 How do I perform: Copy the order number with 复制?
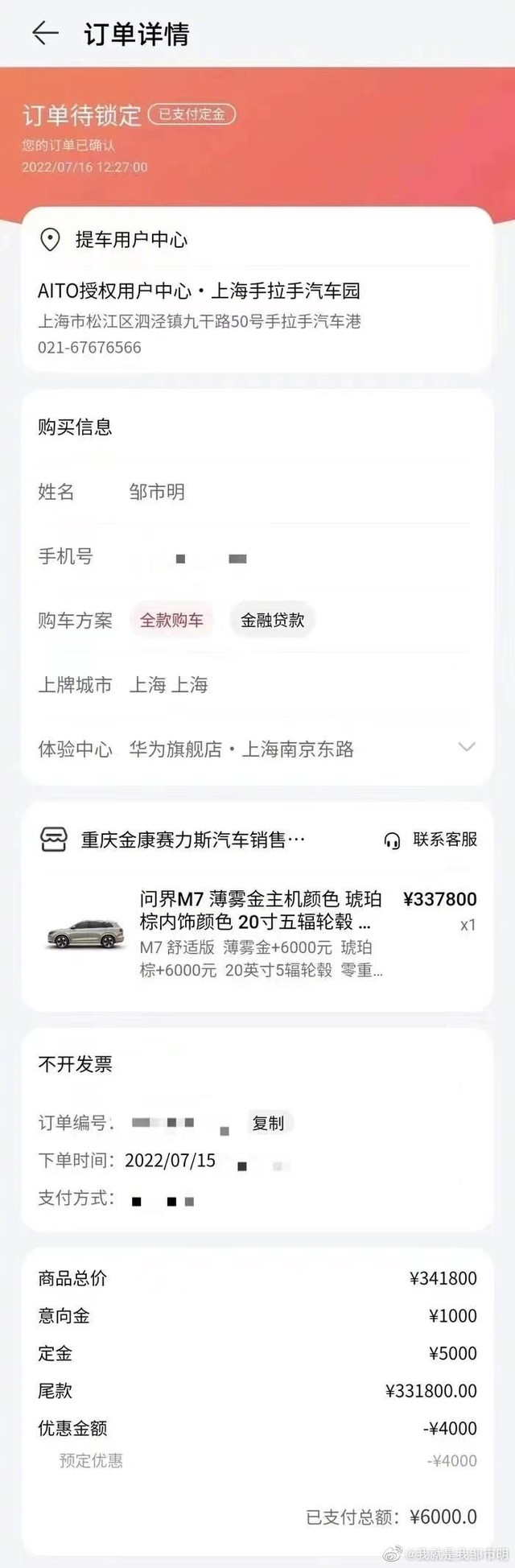268,1123
